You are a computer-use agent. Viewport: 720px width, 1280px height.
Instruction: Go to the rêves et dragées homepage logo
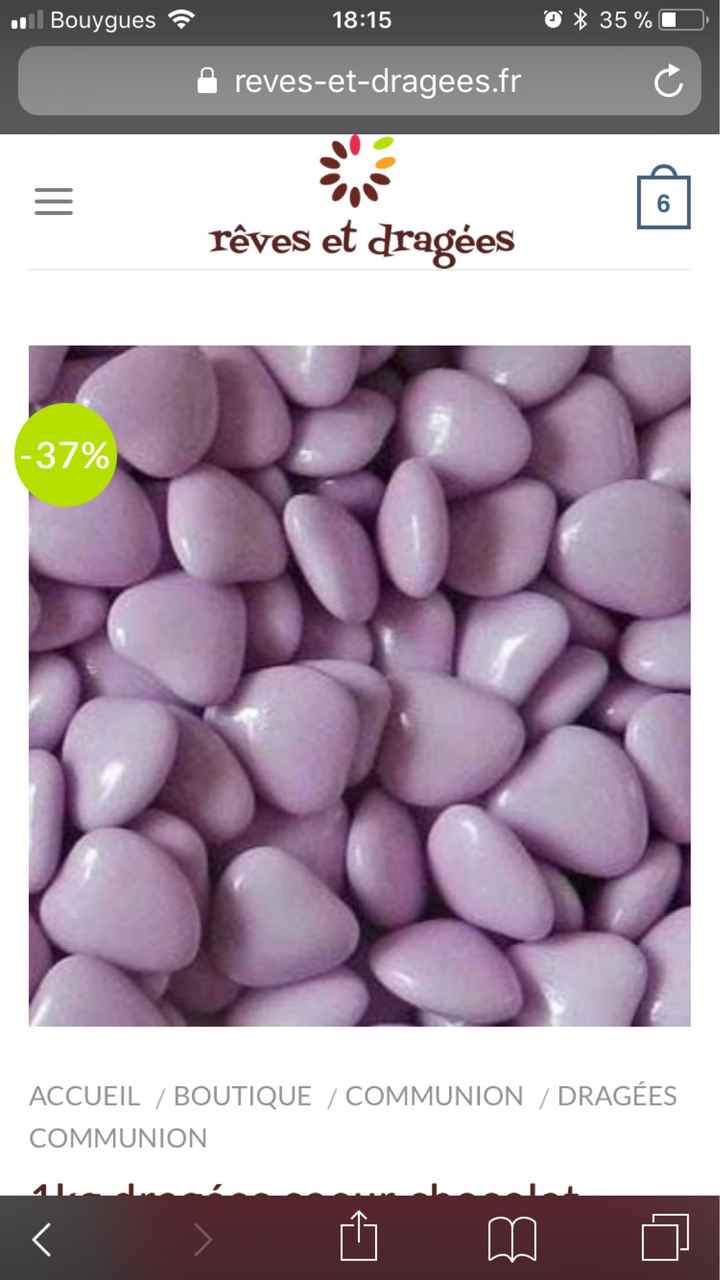click(361, 203)
